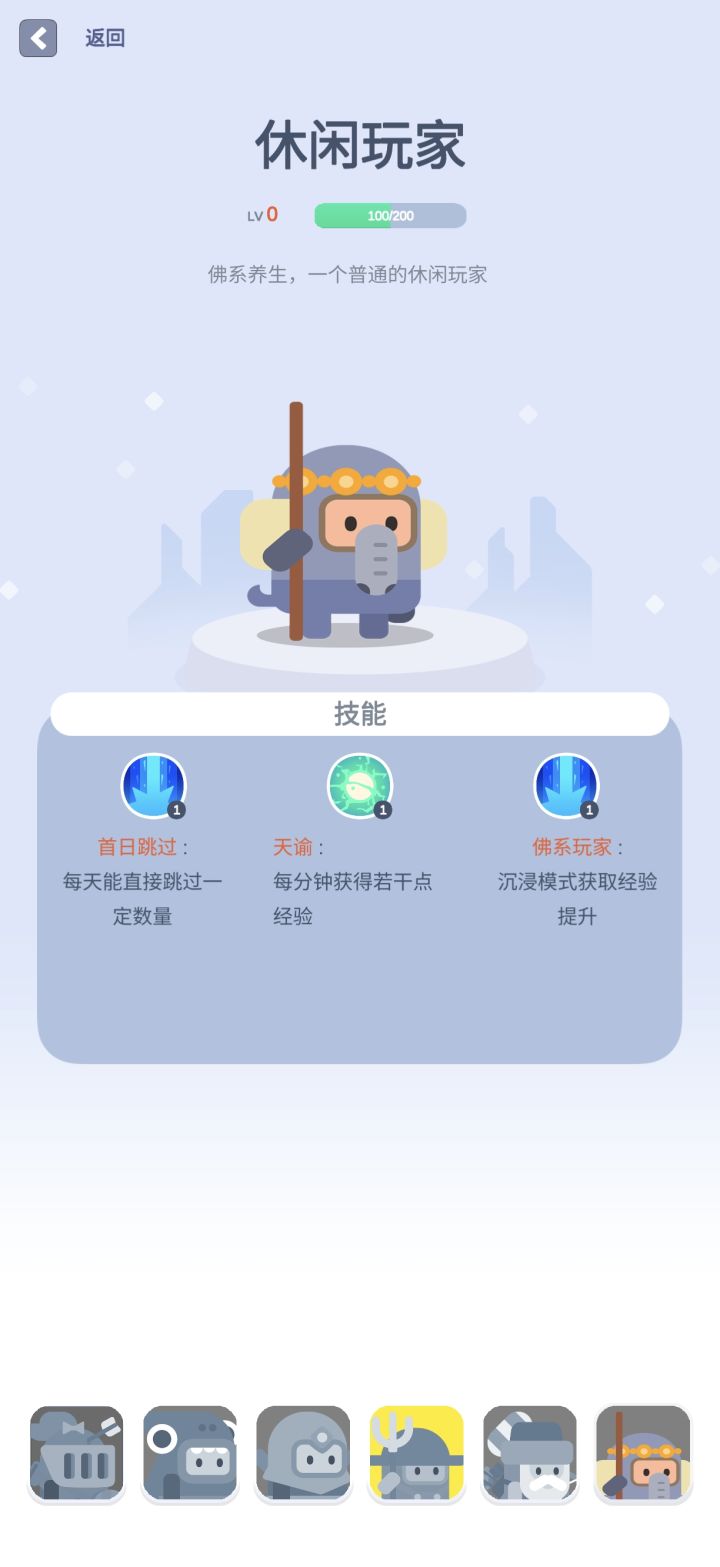Select the knight helmet character avatar
This screenshot has height=1567, width=720.
pos(77,1453)
